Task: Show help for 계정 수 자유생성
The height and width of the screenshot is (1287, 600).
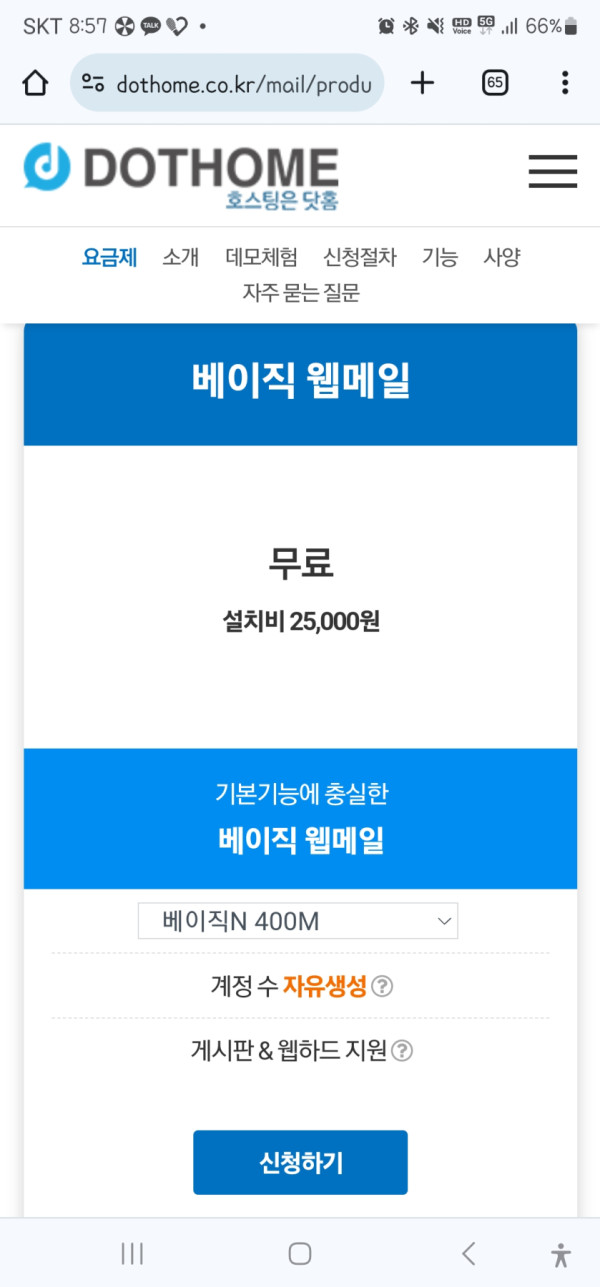Action: coord(382,987)
